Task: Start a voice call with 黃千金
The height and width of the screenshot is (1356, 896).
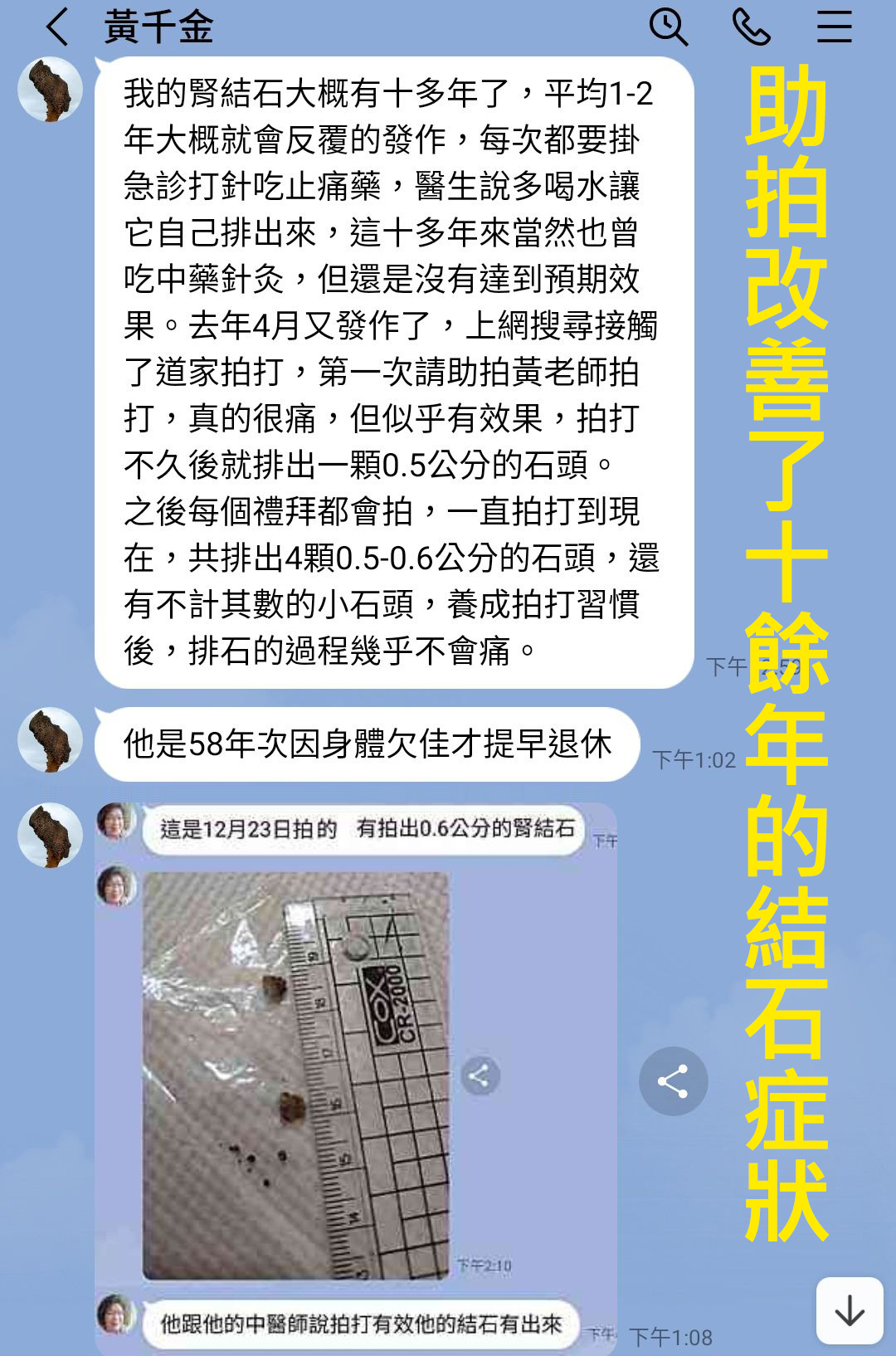Action: [x=752, y=27]
